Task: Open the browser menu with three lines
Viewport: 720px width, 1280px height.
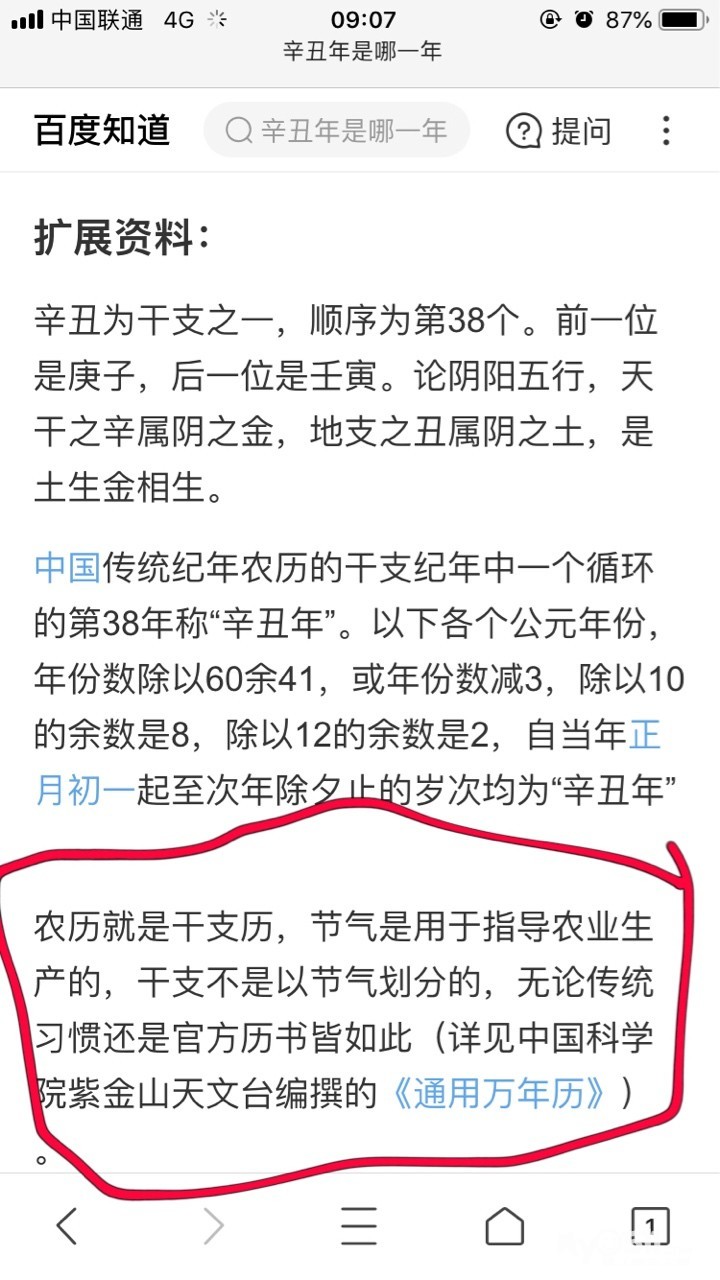Action: coord(359,1225)
